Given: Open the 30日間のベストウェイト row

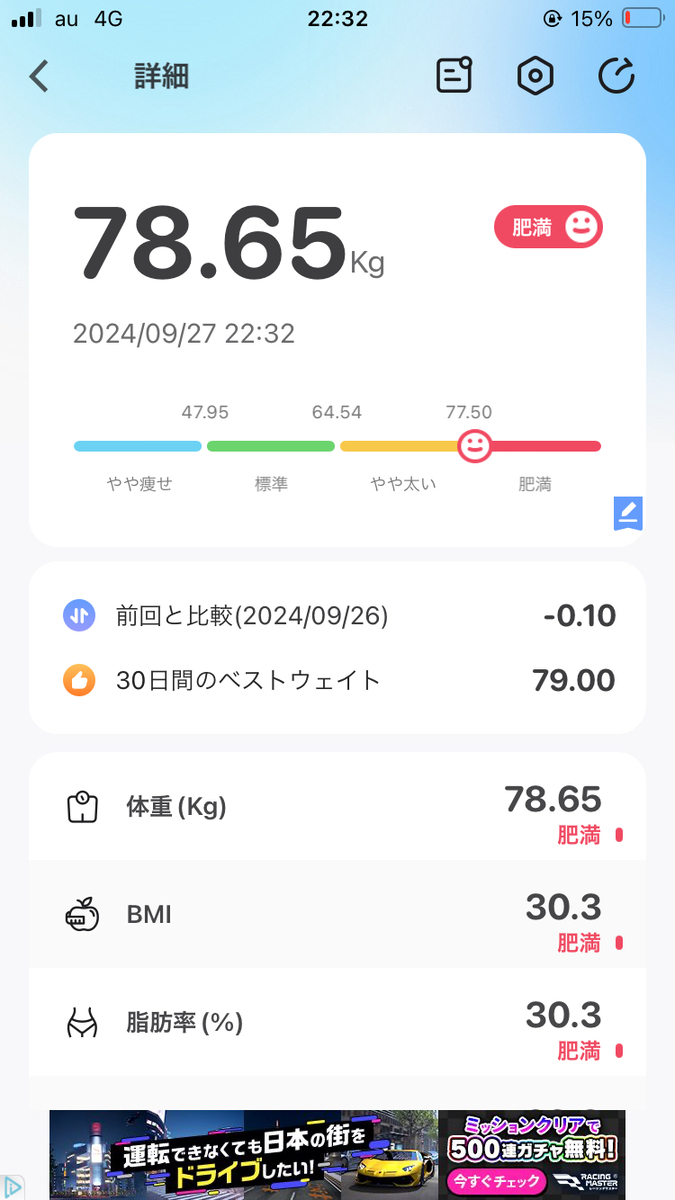Looking at the screenshot, I should point(337,681).
